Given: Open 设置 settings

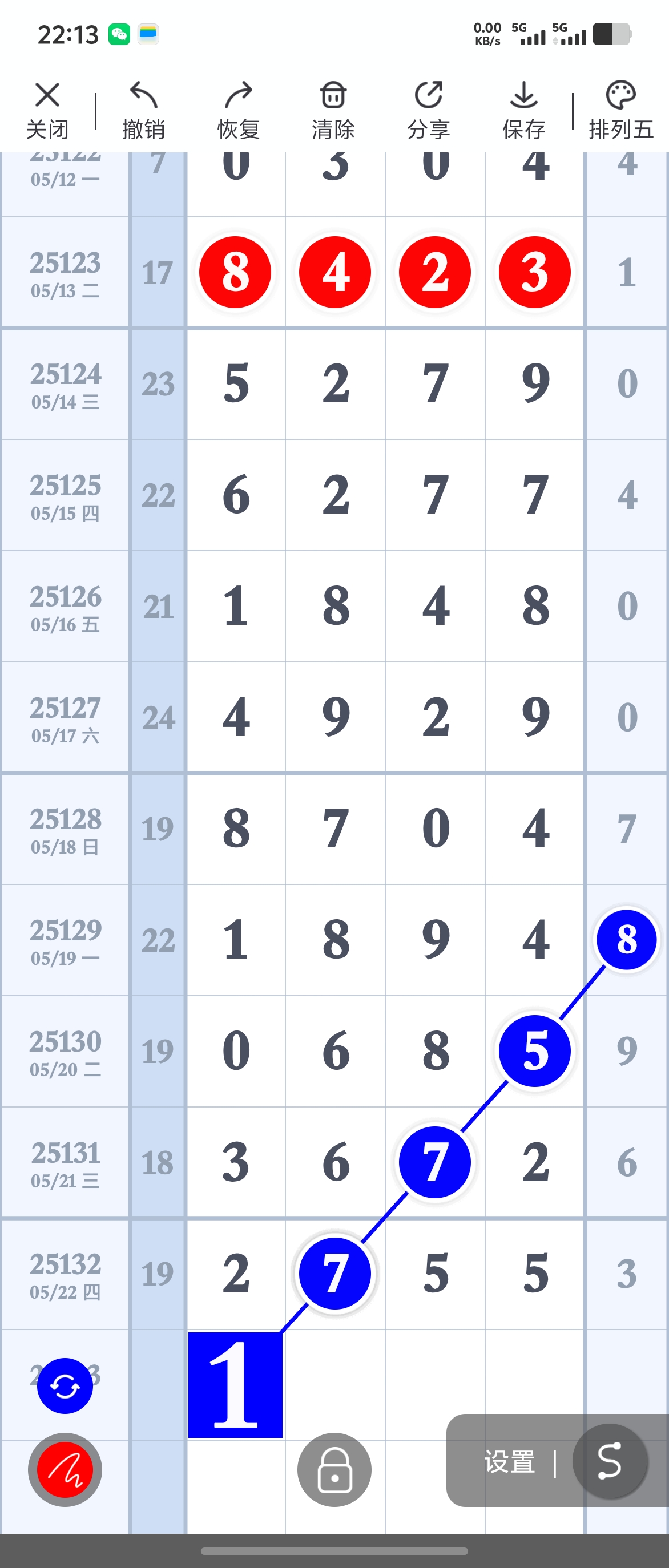Looking at the screenshot, I should (510, 1462).
